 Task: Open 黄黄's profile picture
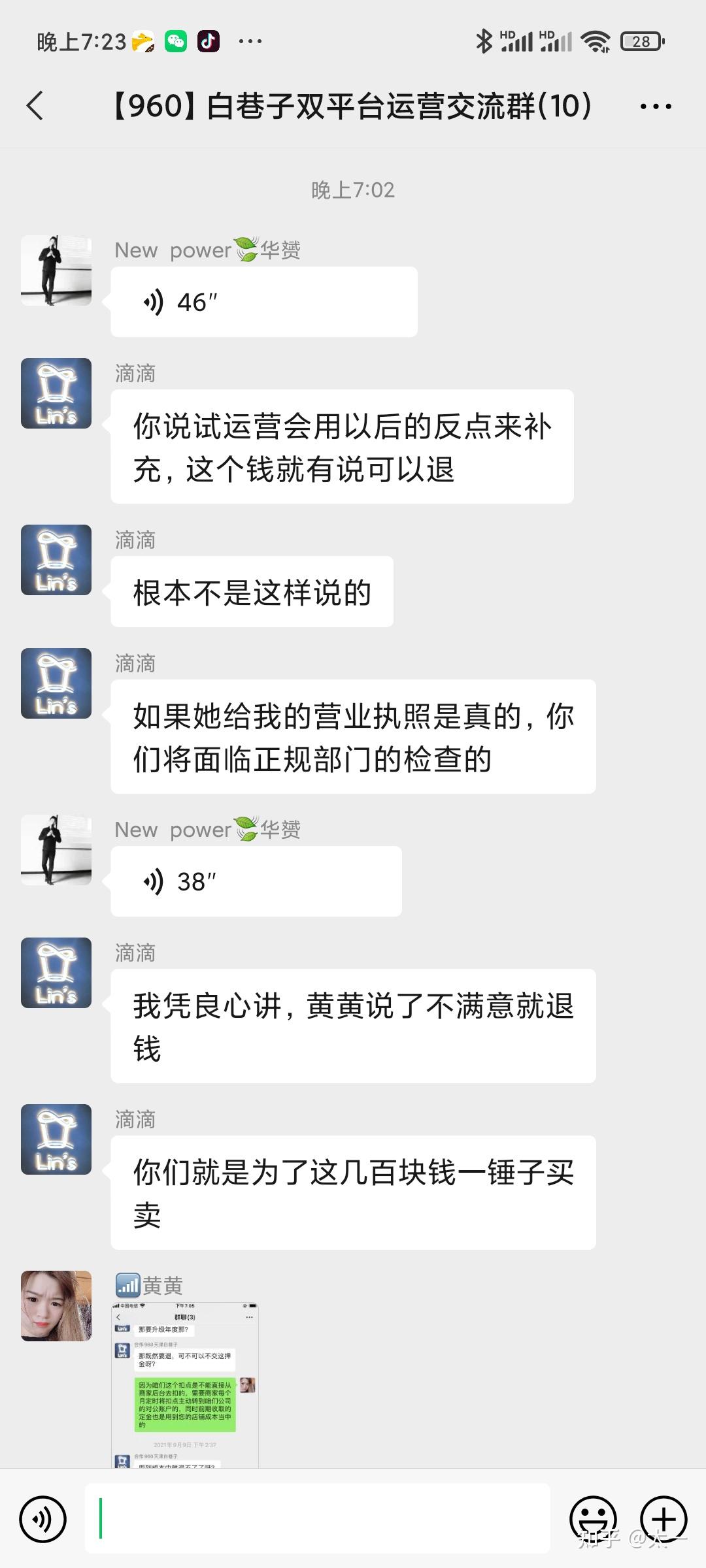56,1305
